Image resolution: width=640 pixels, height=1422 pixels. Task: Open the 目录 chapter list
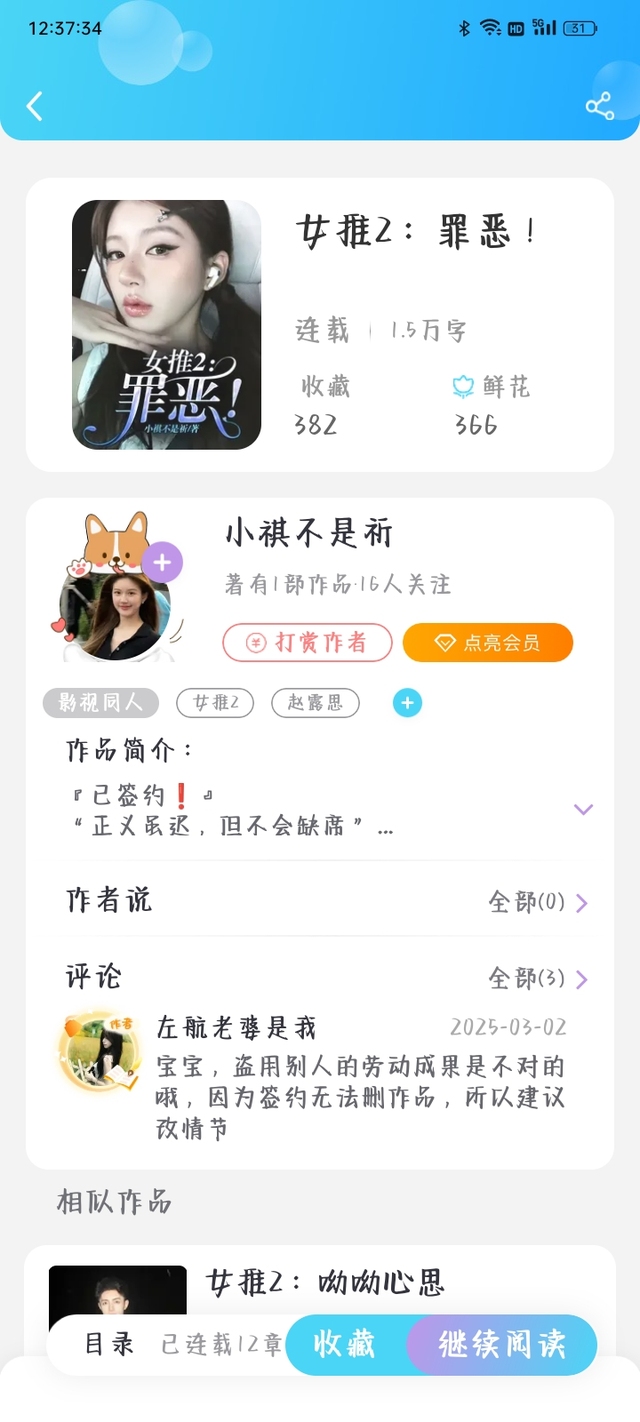click(109, 1344)
